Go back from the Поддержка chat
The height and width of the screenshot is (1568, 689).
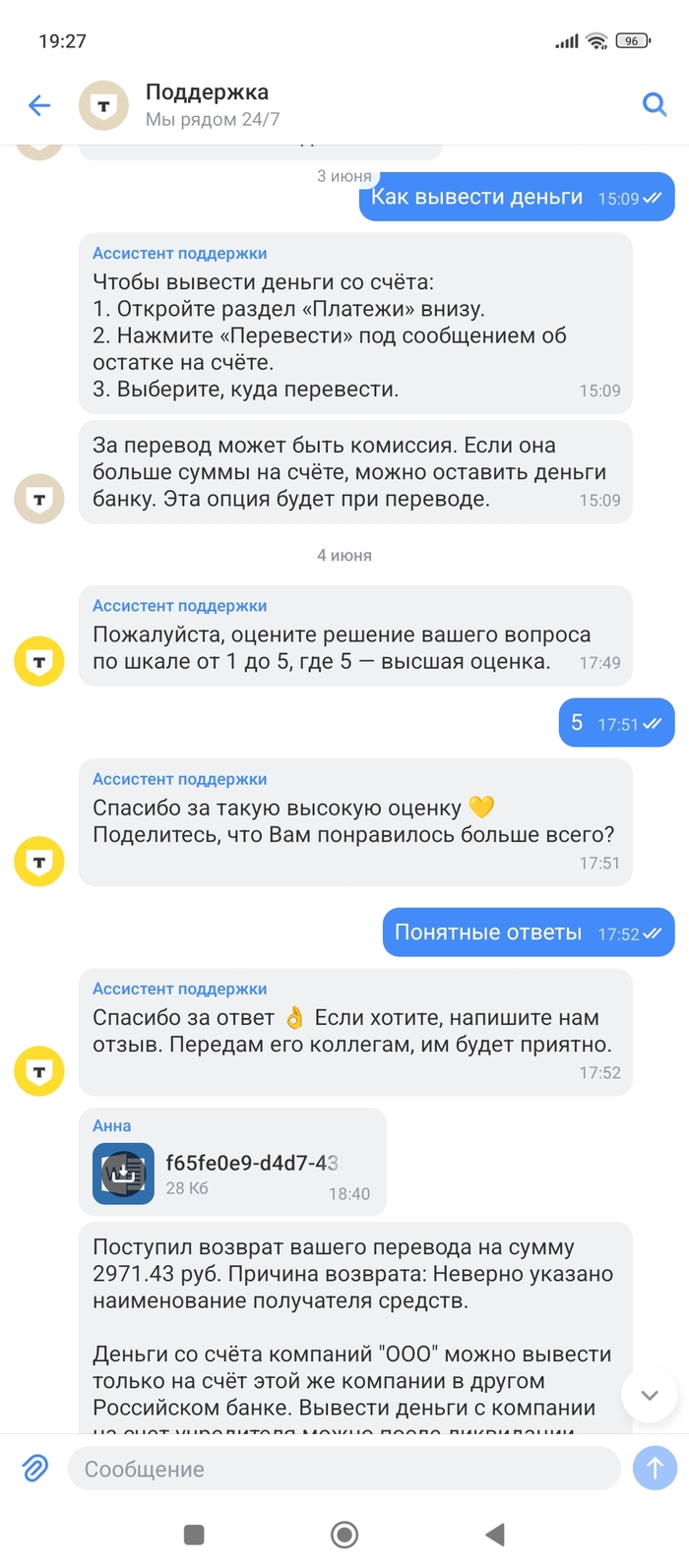coord(39,105)
